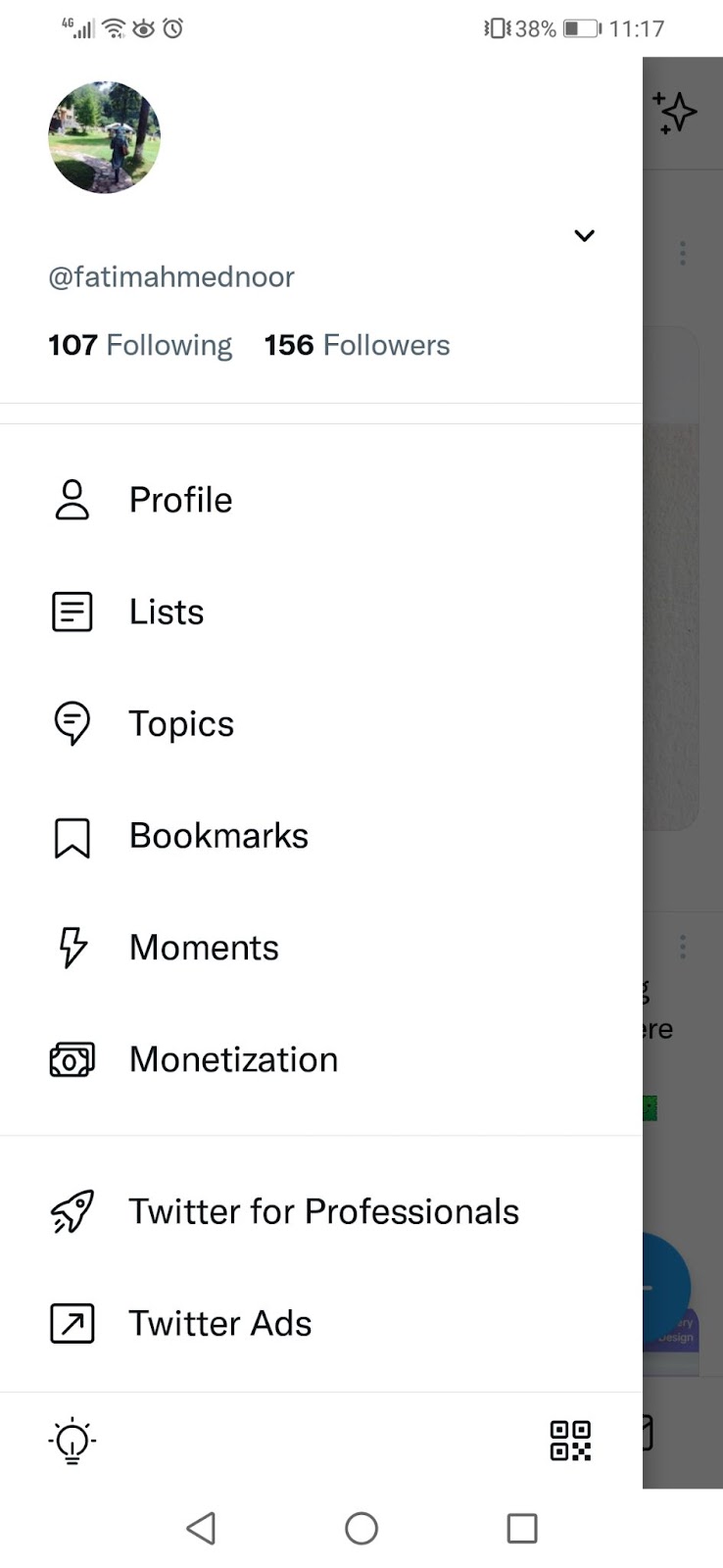
Task: Open Twitter for Professionals
Action: pyautogui.click(x=323, y=1211)
